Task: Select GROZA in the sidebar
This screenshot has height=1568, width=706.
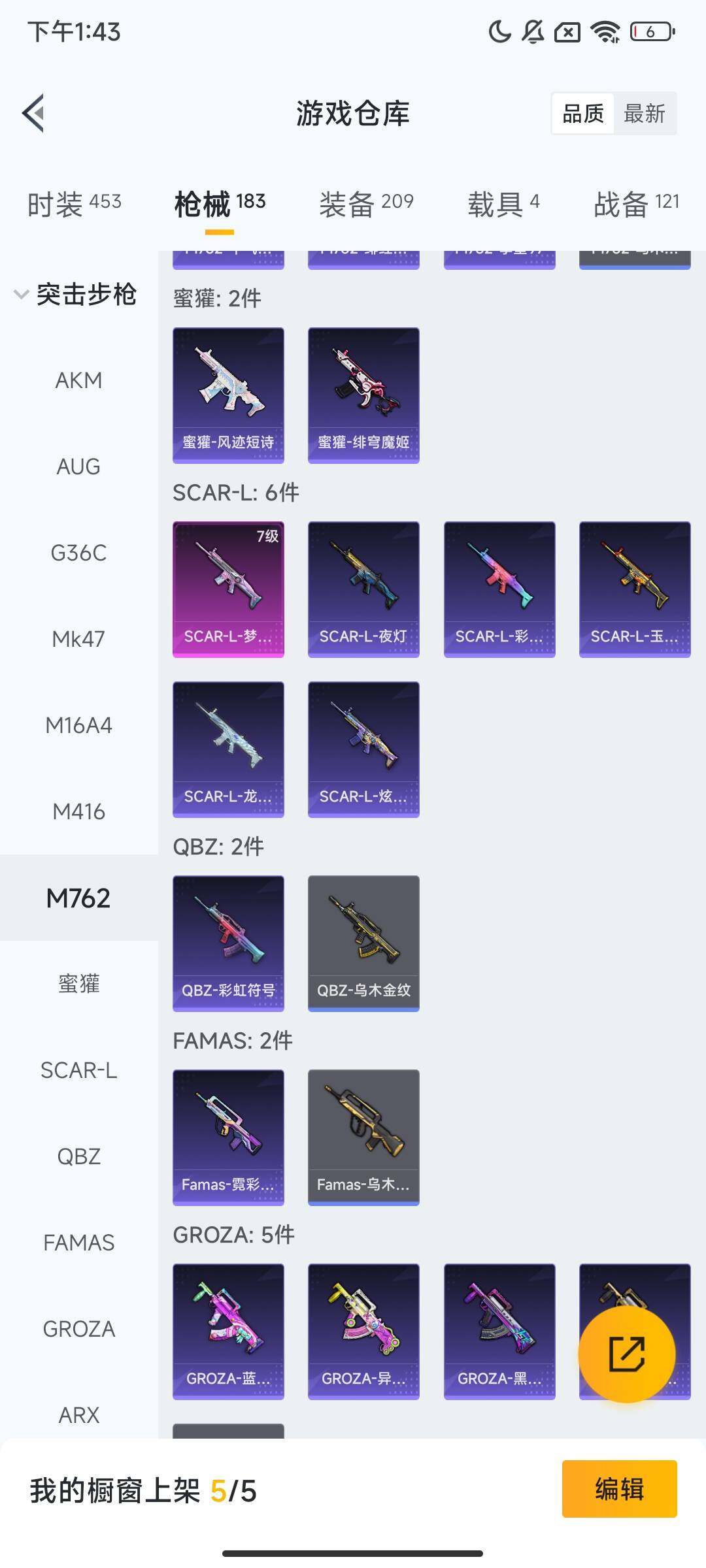Action: pyautogui.click(x=78, y=1328)
